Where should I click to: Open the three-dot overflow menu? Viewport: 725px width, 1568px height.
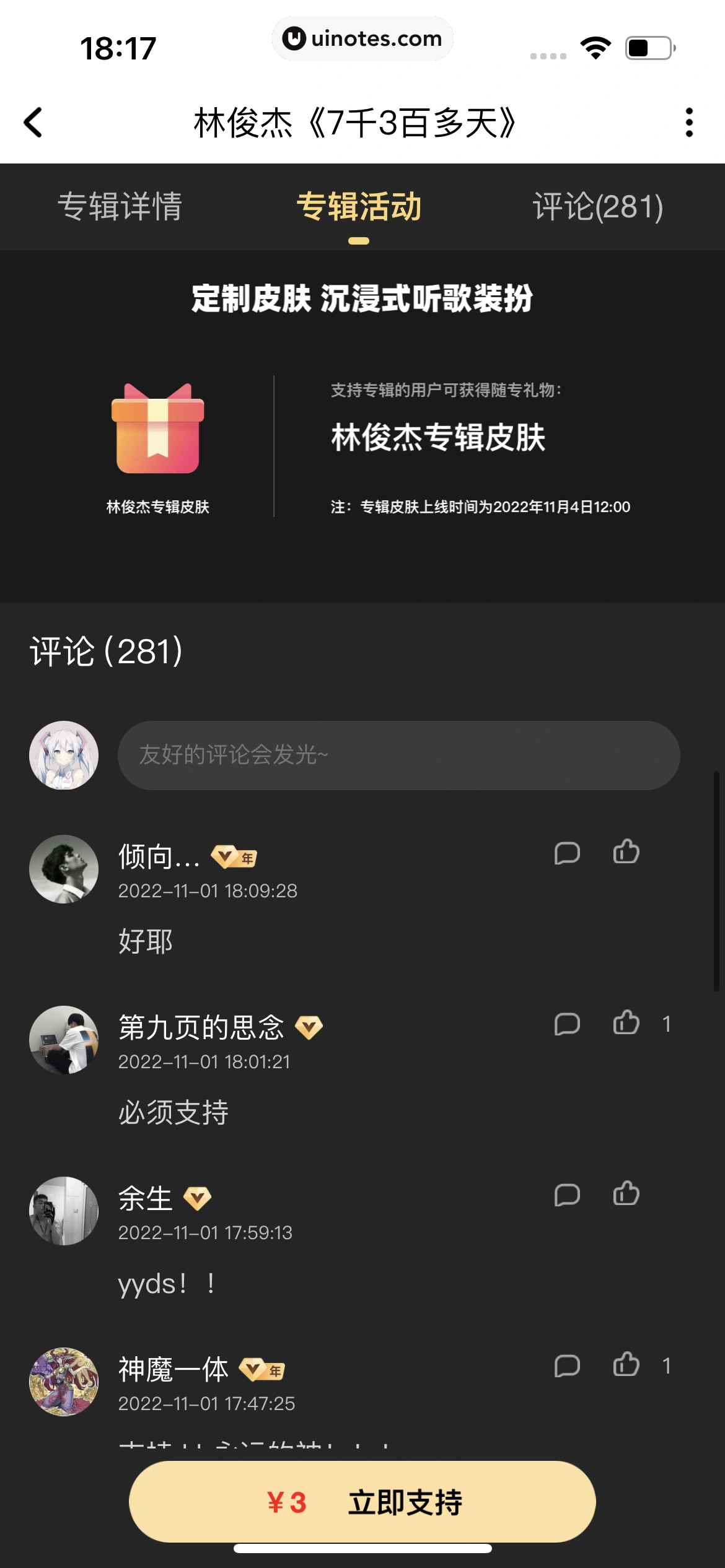click(x=689, y=122)
